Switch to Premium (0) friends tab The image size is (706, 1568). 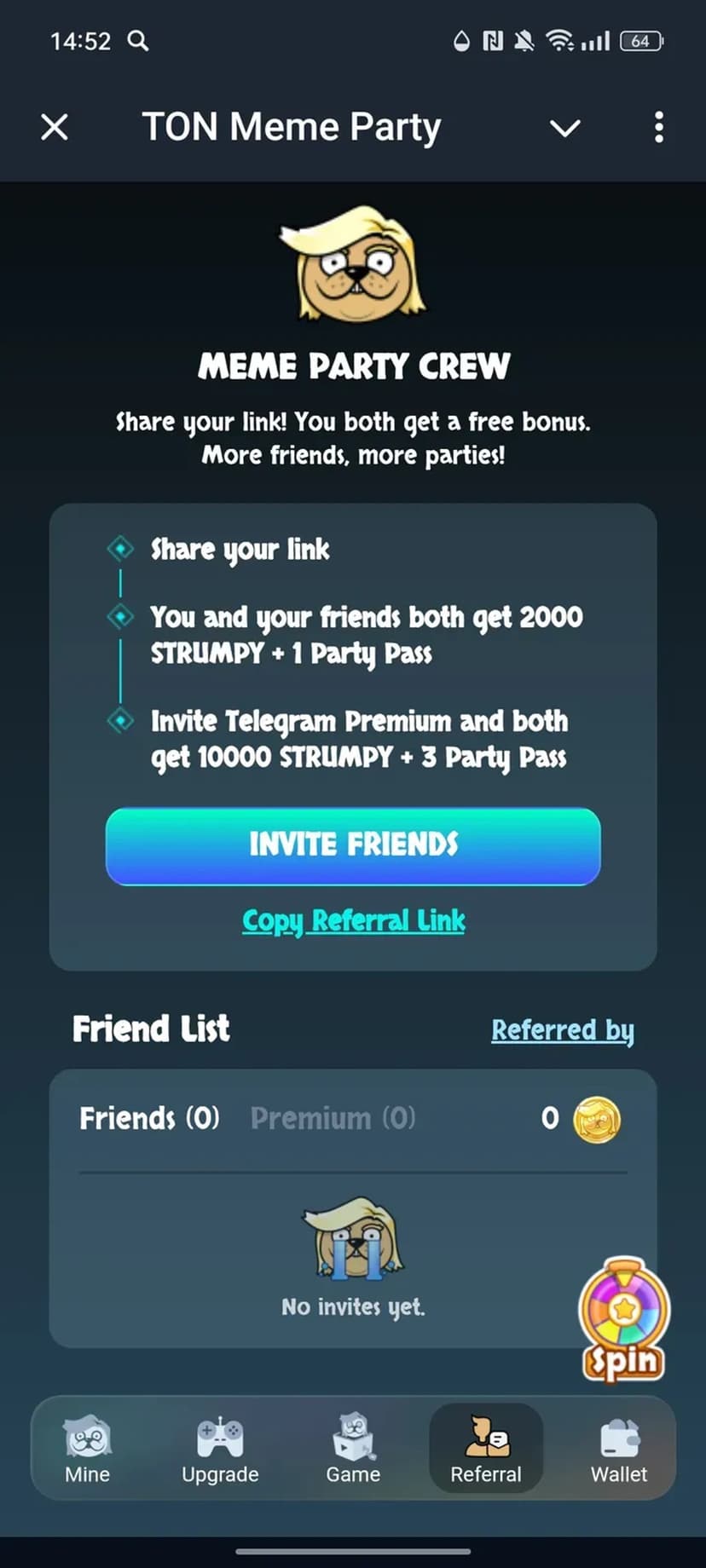tap(333, 1118)
